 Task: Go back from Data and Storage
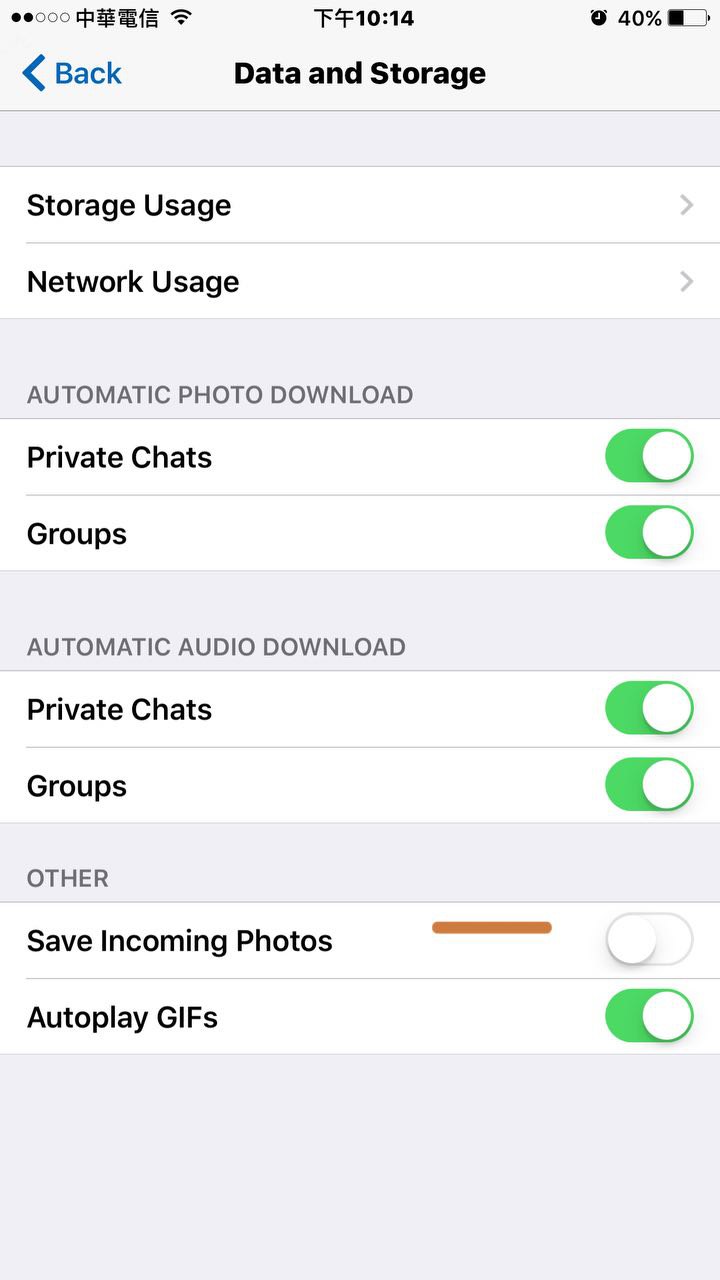[x=72, y=74]
